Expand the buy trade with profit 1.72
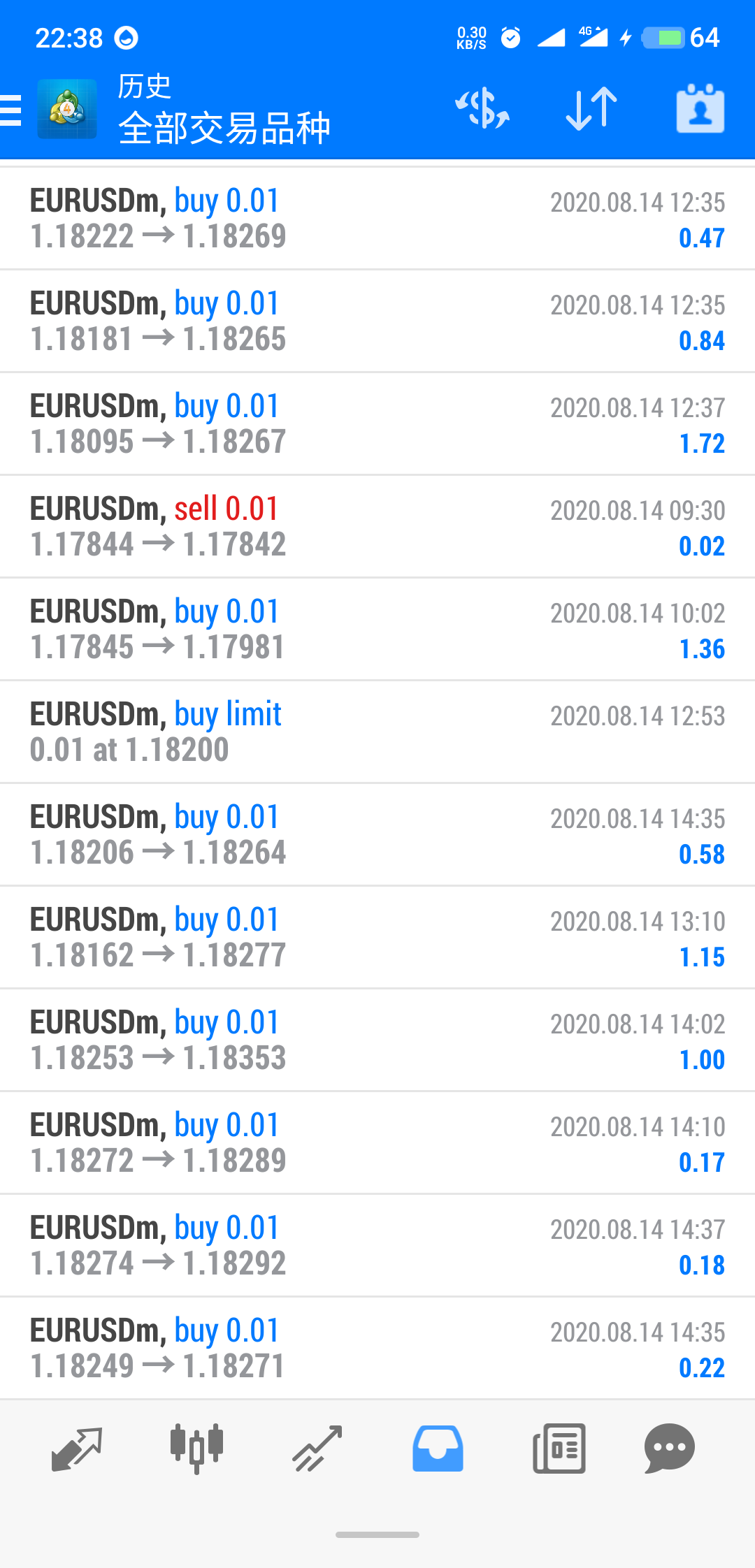The width and height of the screenshot is (755, 1568). coord(377,423)
